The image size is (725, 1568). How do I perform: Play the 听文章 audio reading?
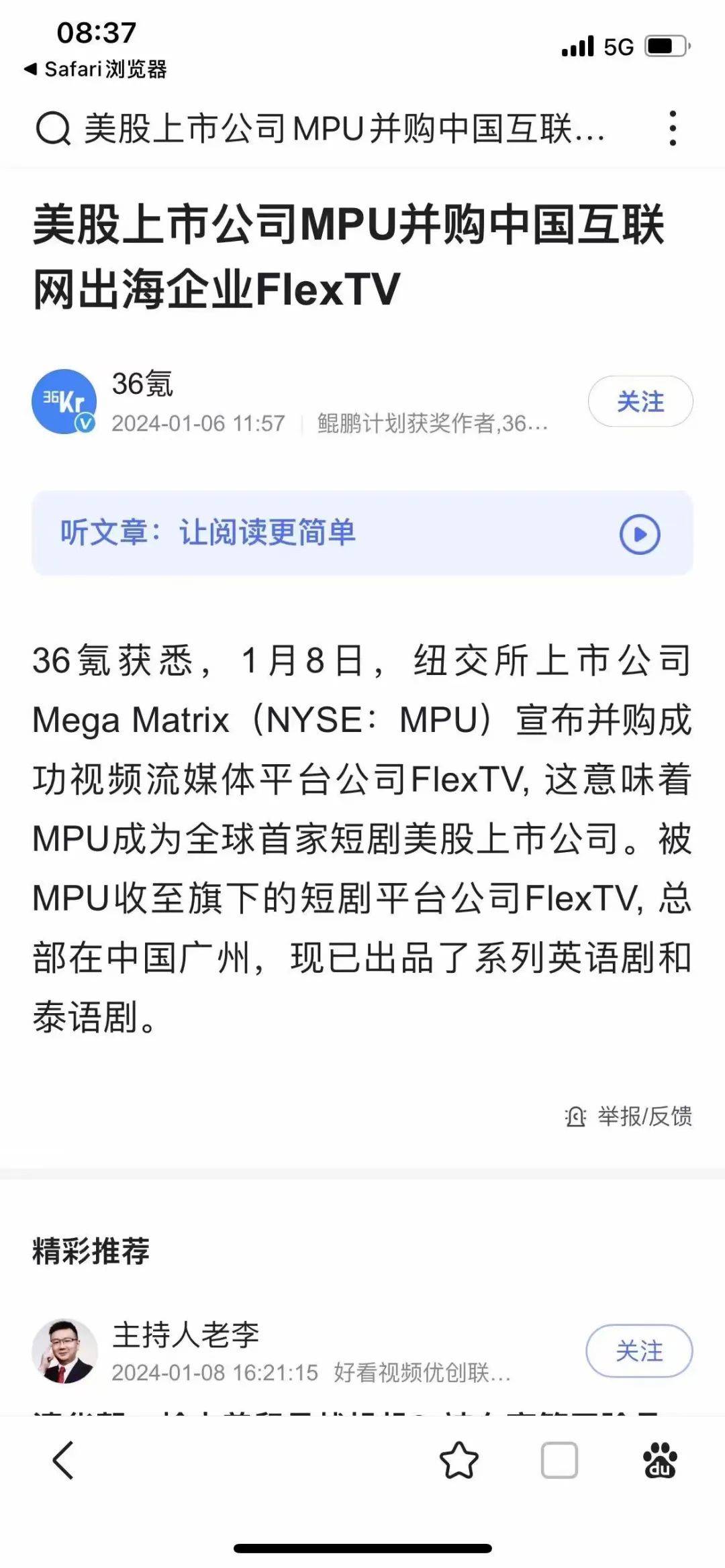click(x=639, y=534)
